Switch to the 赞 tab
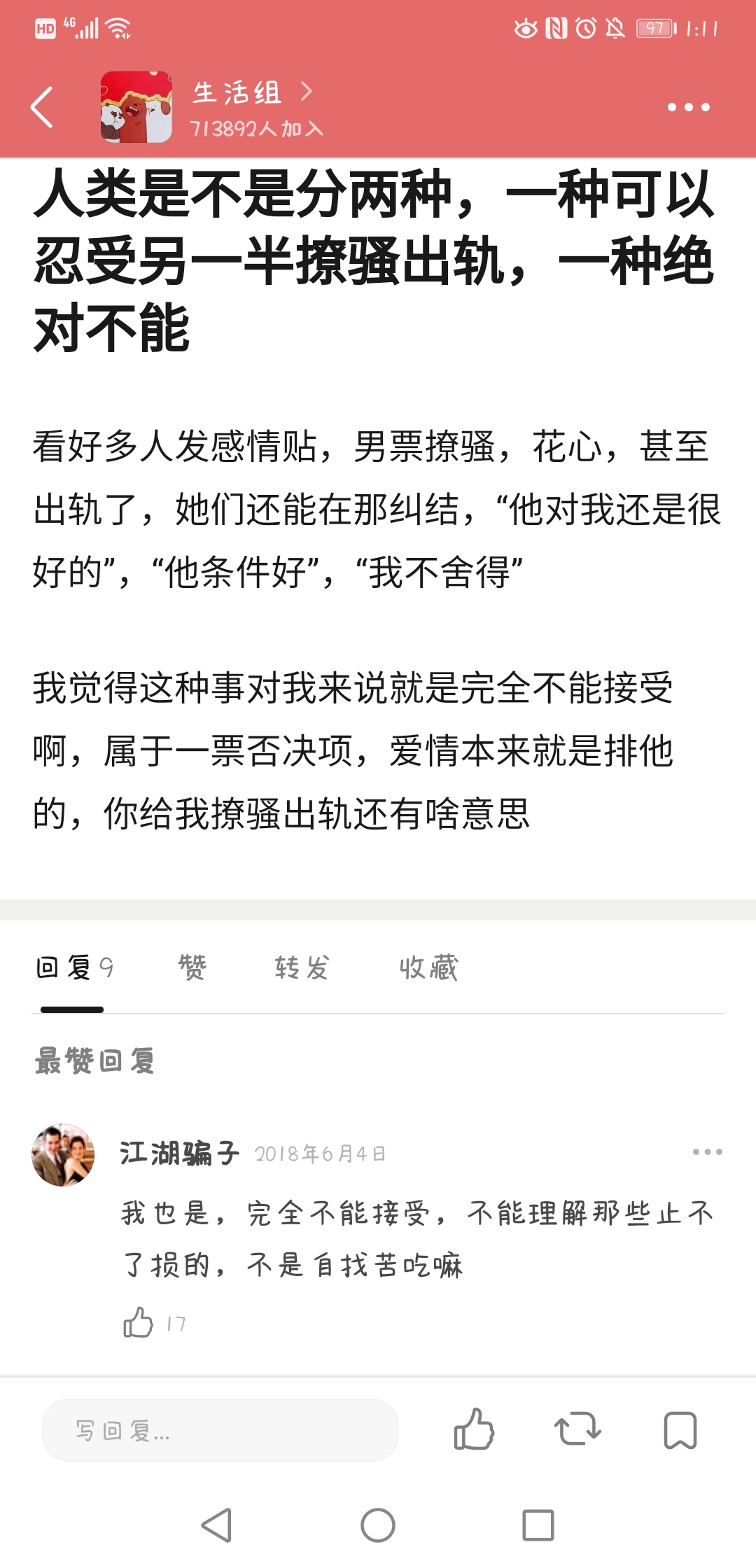Viewport: 756px width, 1568px height. (192, 968)
